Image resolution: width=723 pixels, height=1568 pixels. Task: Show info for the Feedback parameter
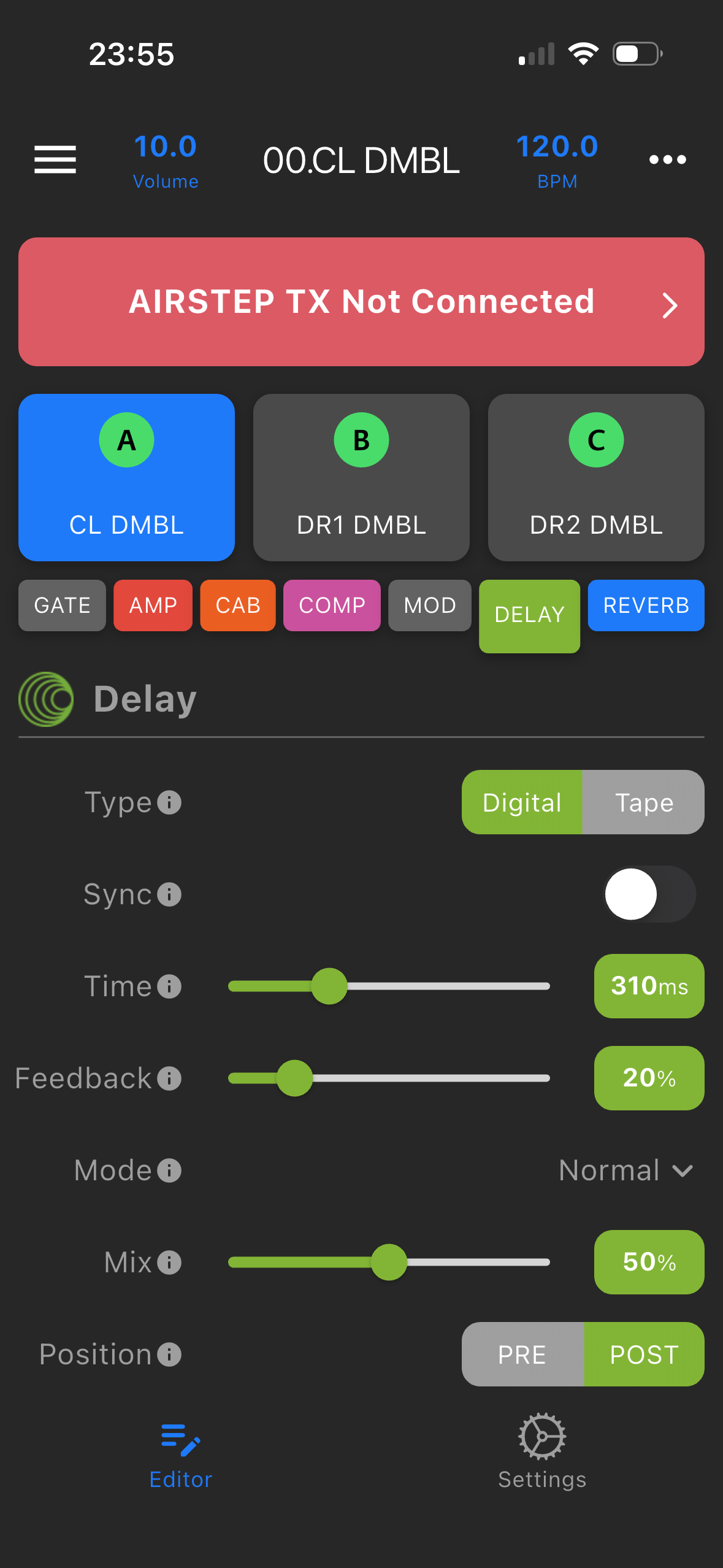click(x=169, y=1078)
